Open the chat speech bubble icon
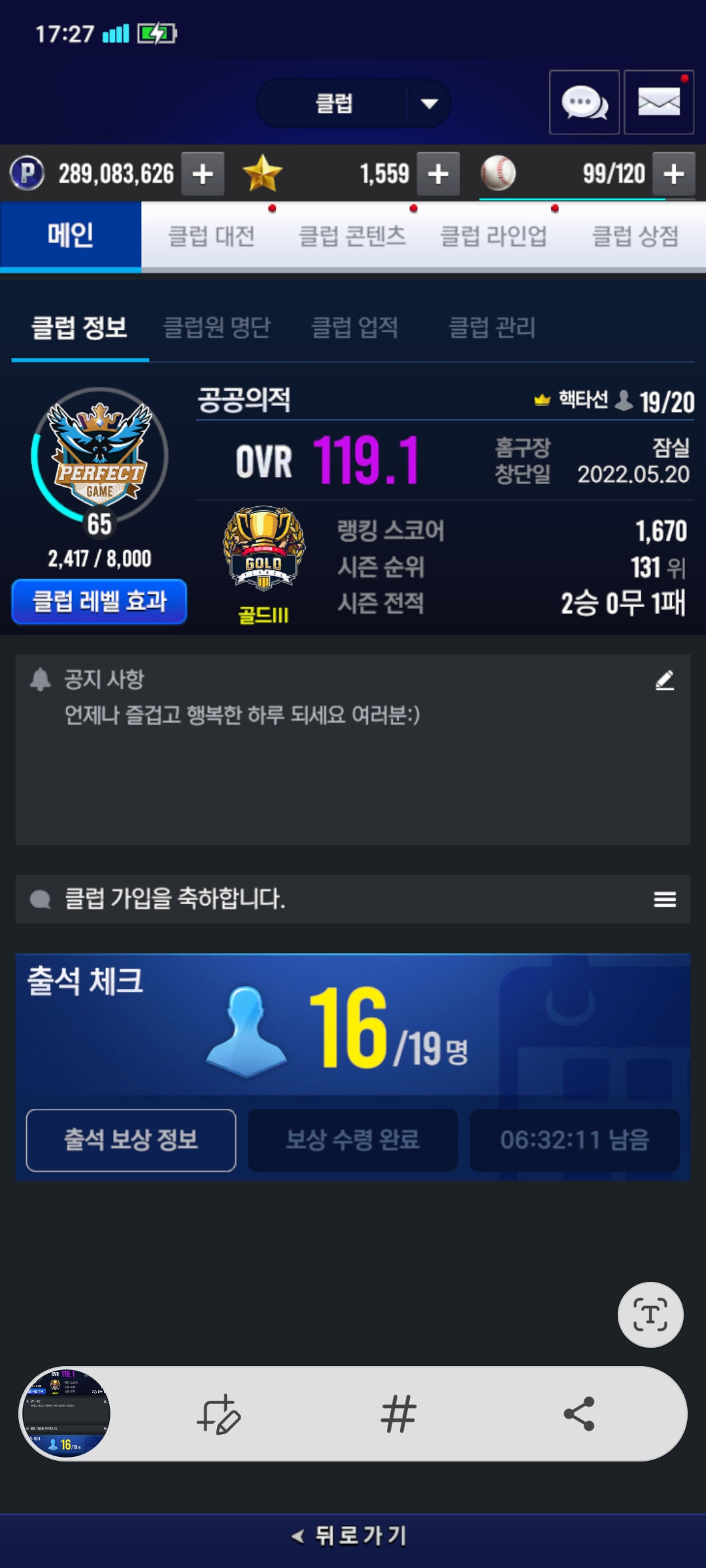The height and width of the screenshot is (1568, 706). tap(584, 103)
